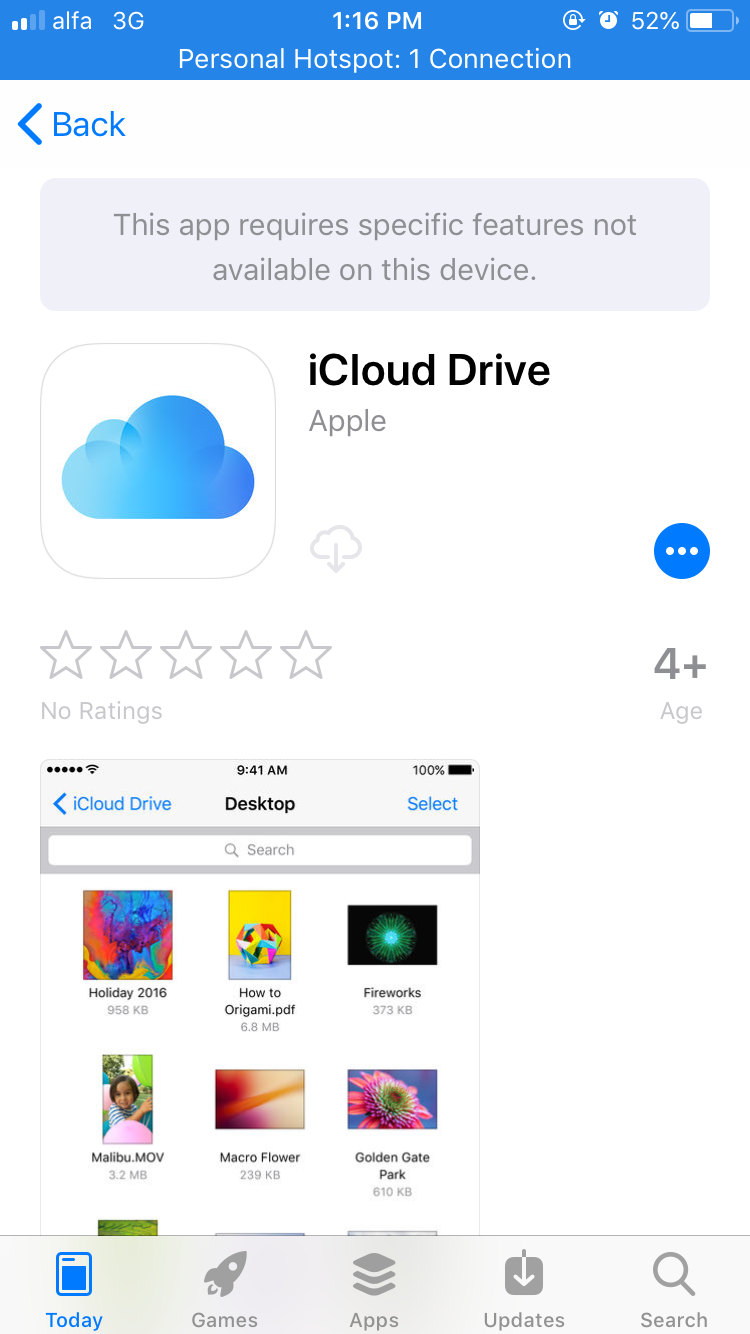The height and width of the screenshot is (1334, 750).
Task: Switch to the Games tab
Action: point(224,1289)
